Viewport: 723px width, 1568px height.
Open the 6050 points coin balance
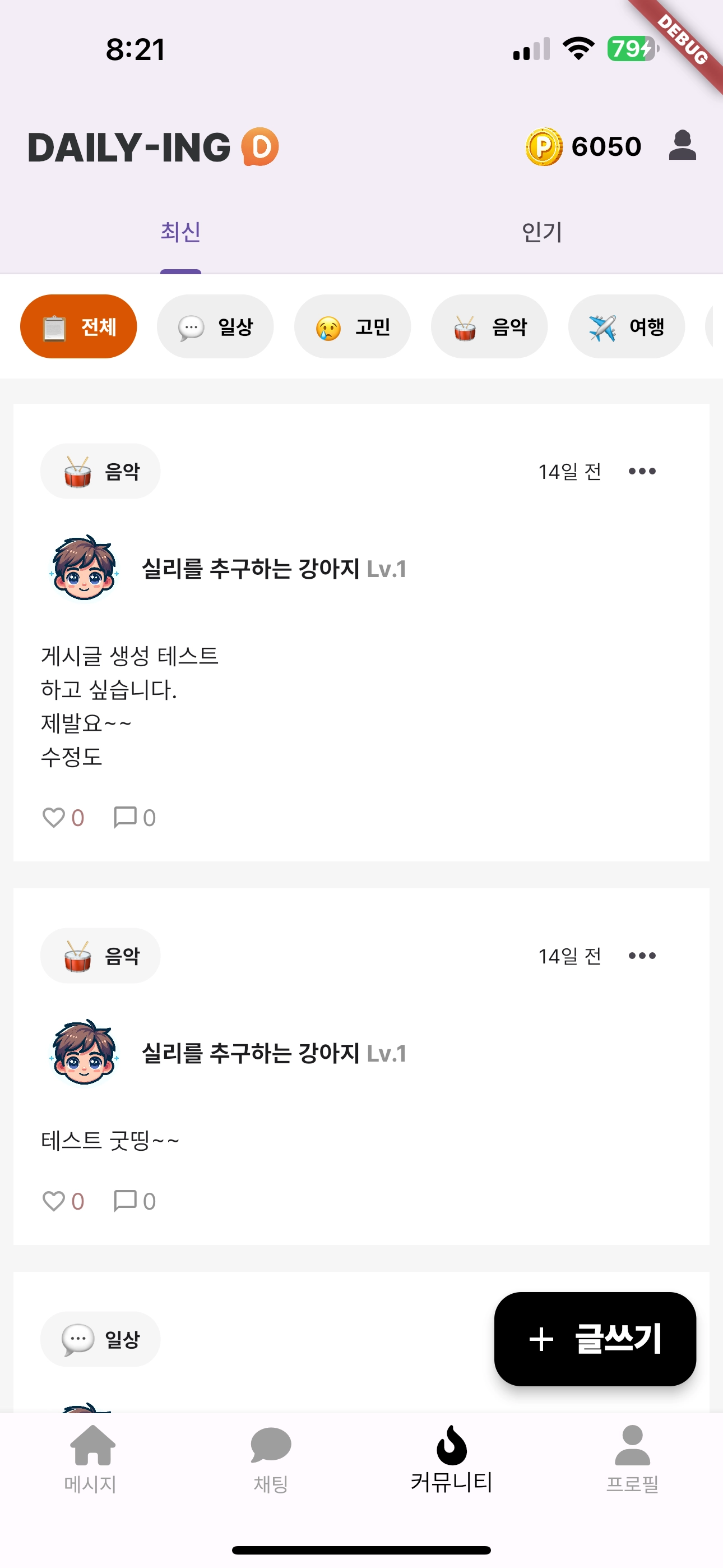click(x=583, y=147)
